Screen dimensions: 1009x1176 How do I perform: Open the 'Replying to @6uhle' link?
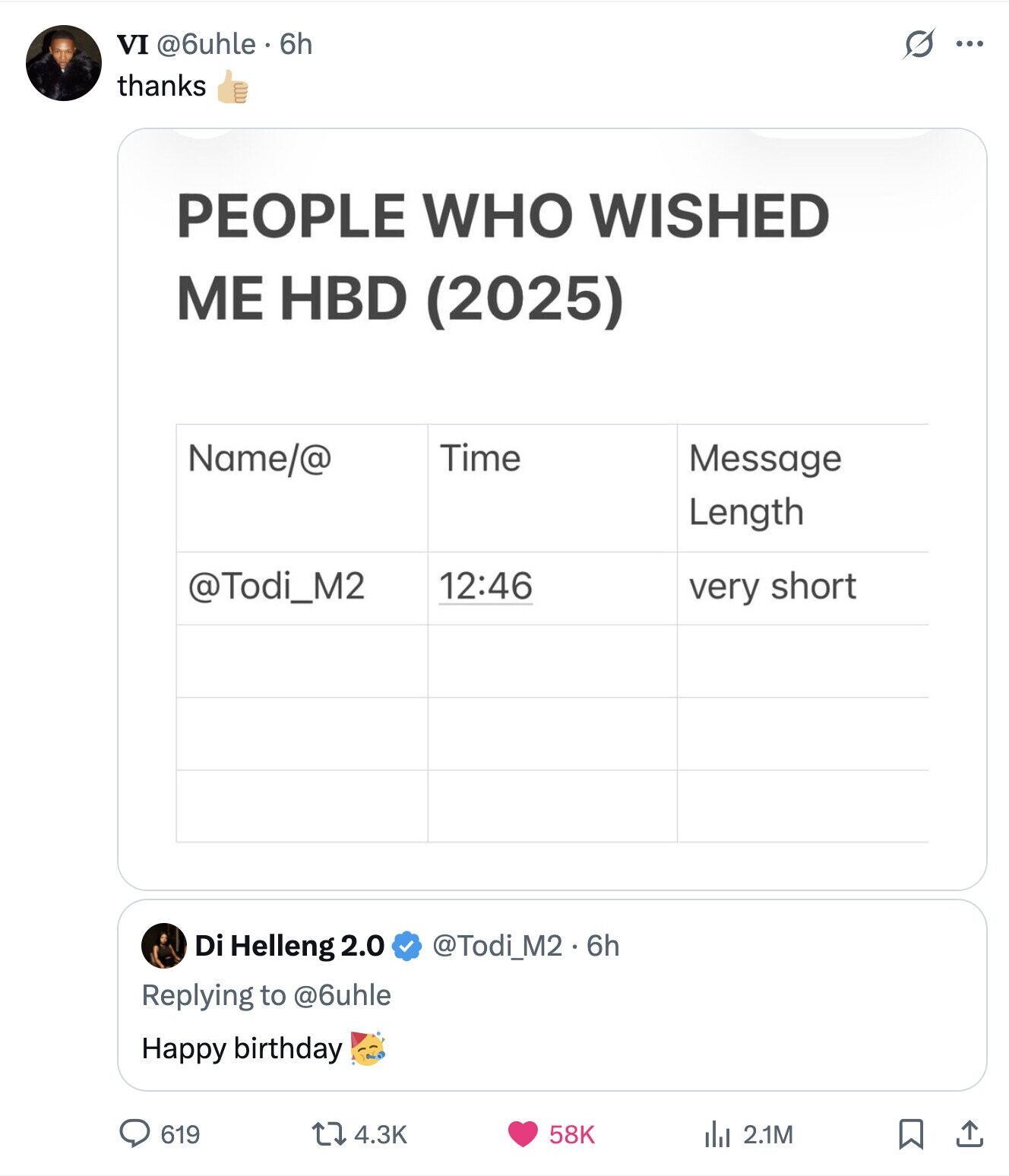tap(266, 994)
